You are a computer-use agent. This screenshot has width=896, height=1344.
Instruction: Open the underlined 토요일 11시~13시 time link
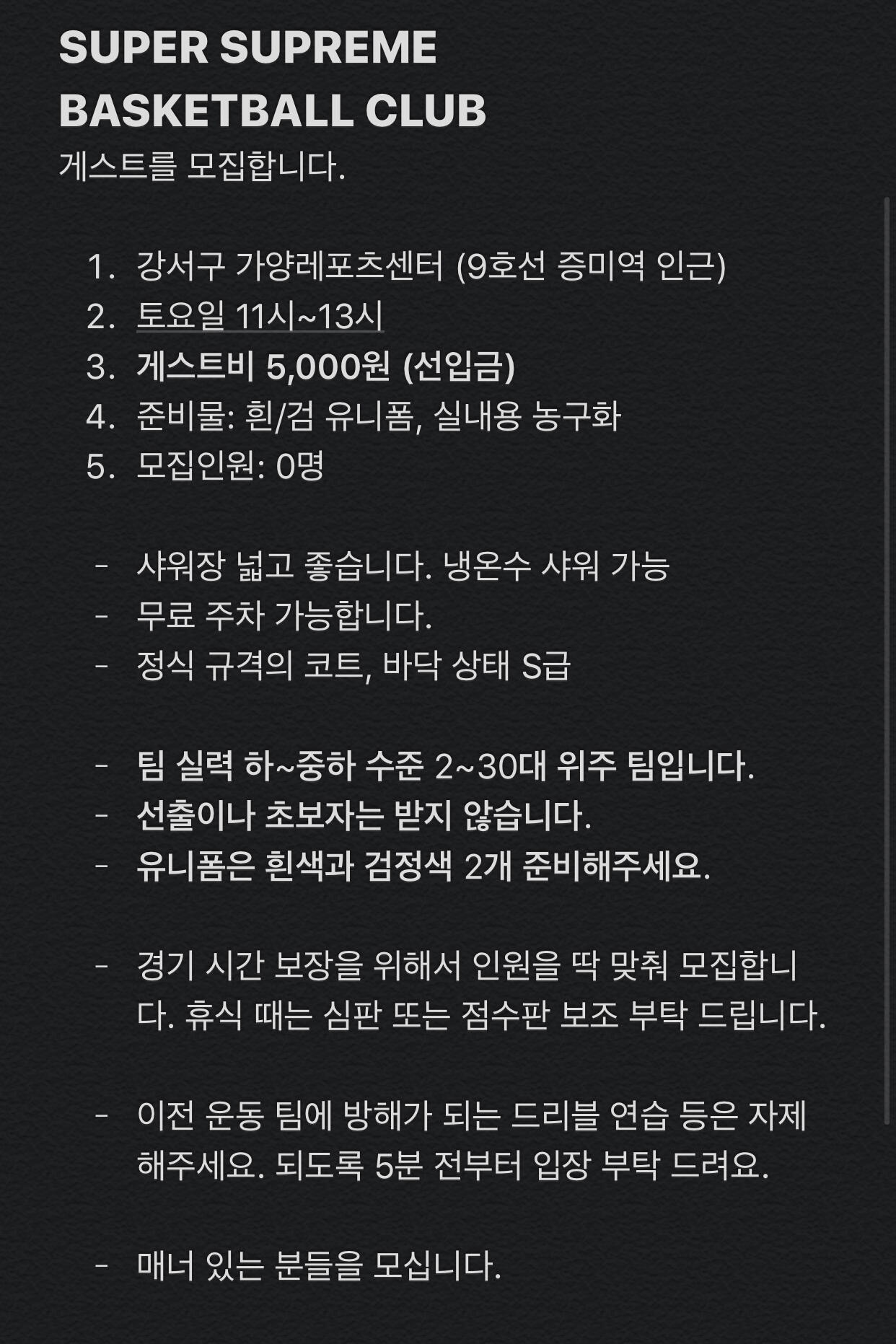pos(260,316)
